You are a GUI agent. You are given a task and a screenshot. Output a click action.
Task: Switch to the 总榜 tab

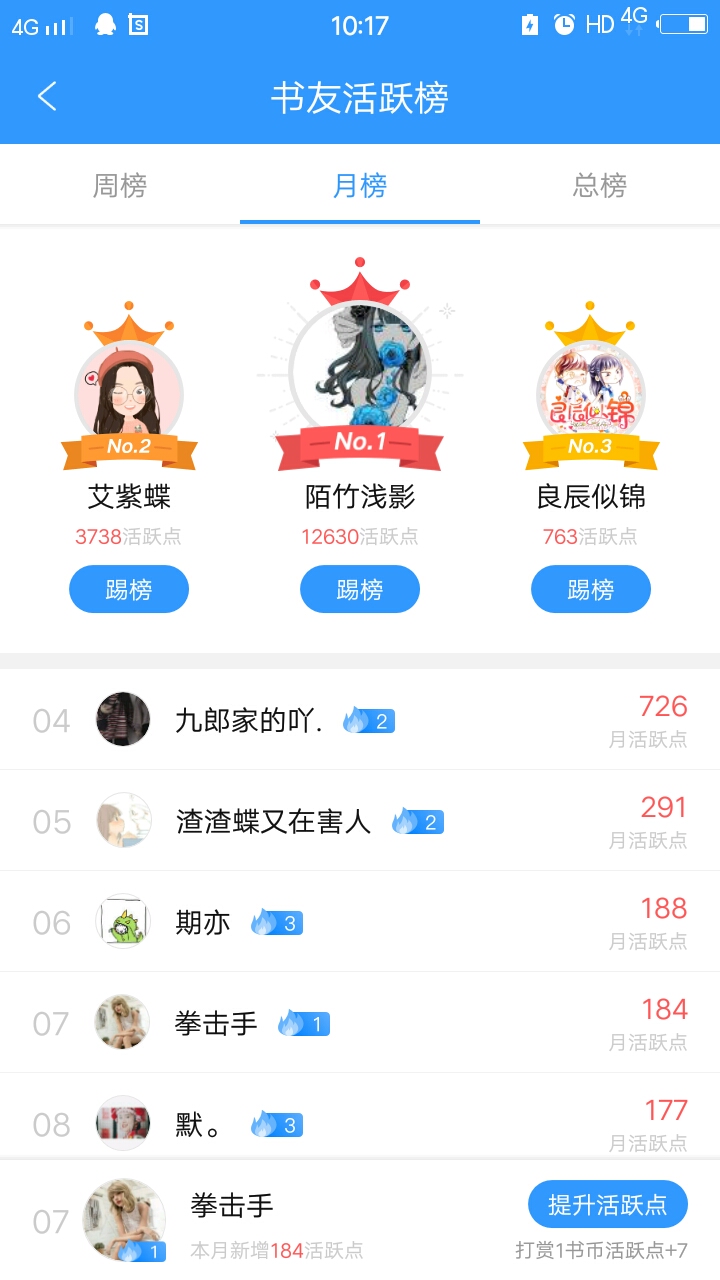(x=600, y=186)
